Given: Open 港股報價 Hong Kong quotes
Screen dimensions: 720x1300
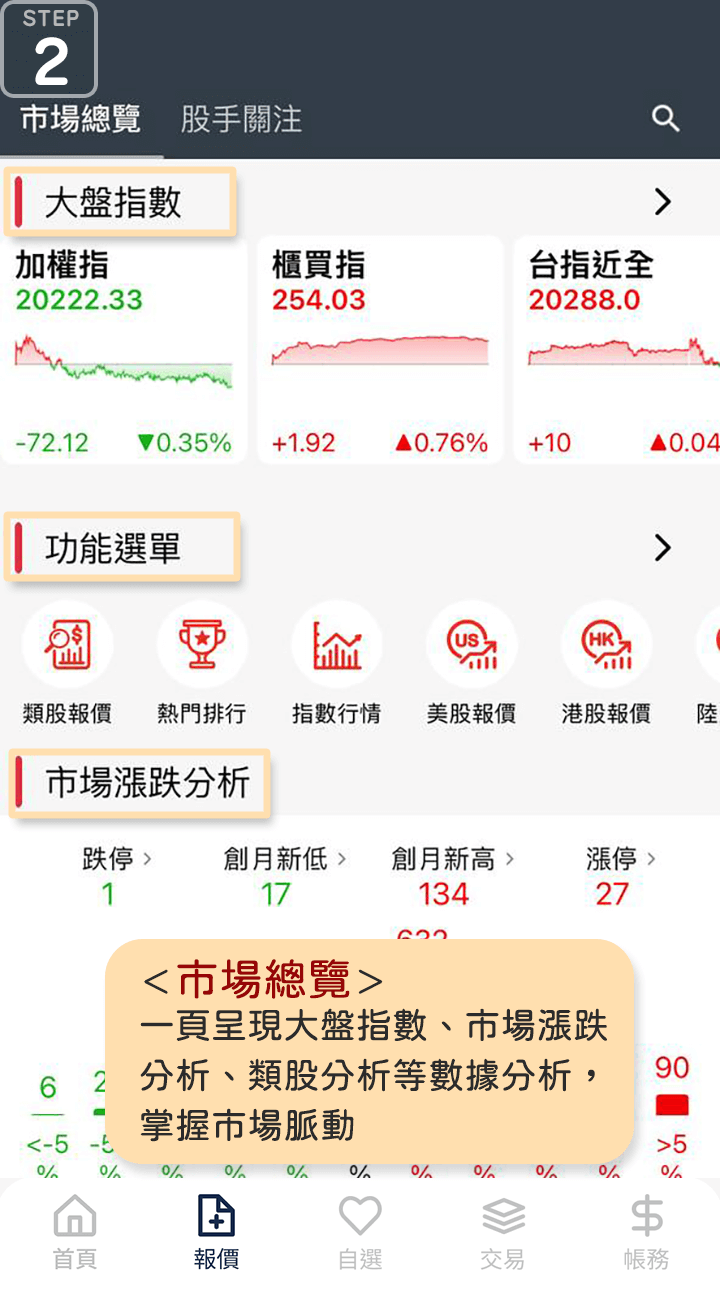Looking at the screenshot, I should [606, 662].
